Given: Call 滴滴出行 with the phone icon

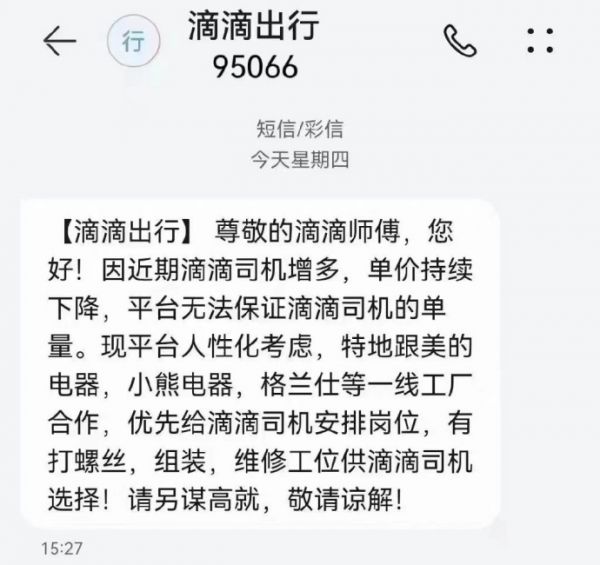Looking at the screenshot, I should pyautogui.click(x=461, y=41).
